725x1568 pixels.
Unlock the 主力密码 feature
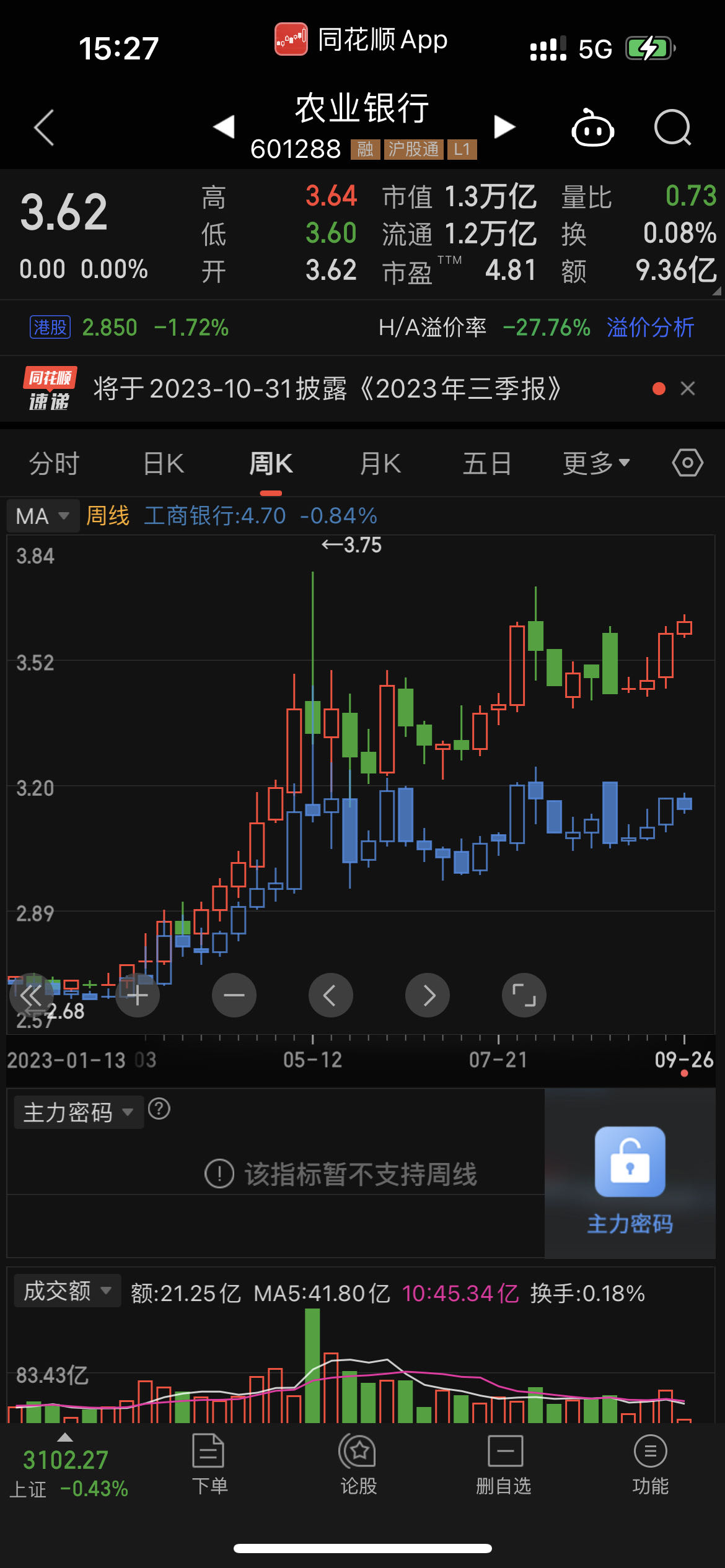click(630, 1173)
